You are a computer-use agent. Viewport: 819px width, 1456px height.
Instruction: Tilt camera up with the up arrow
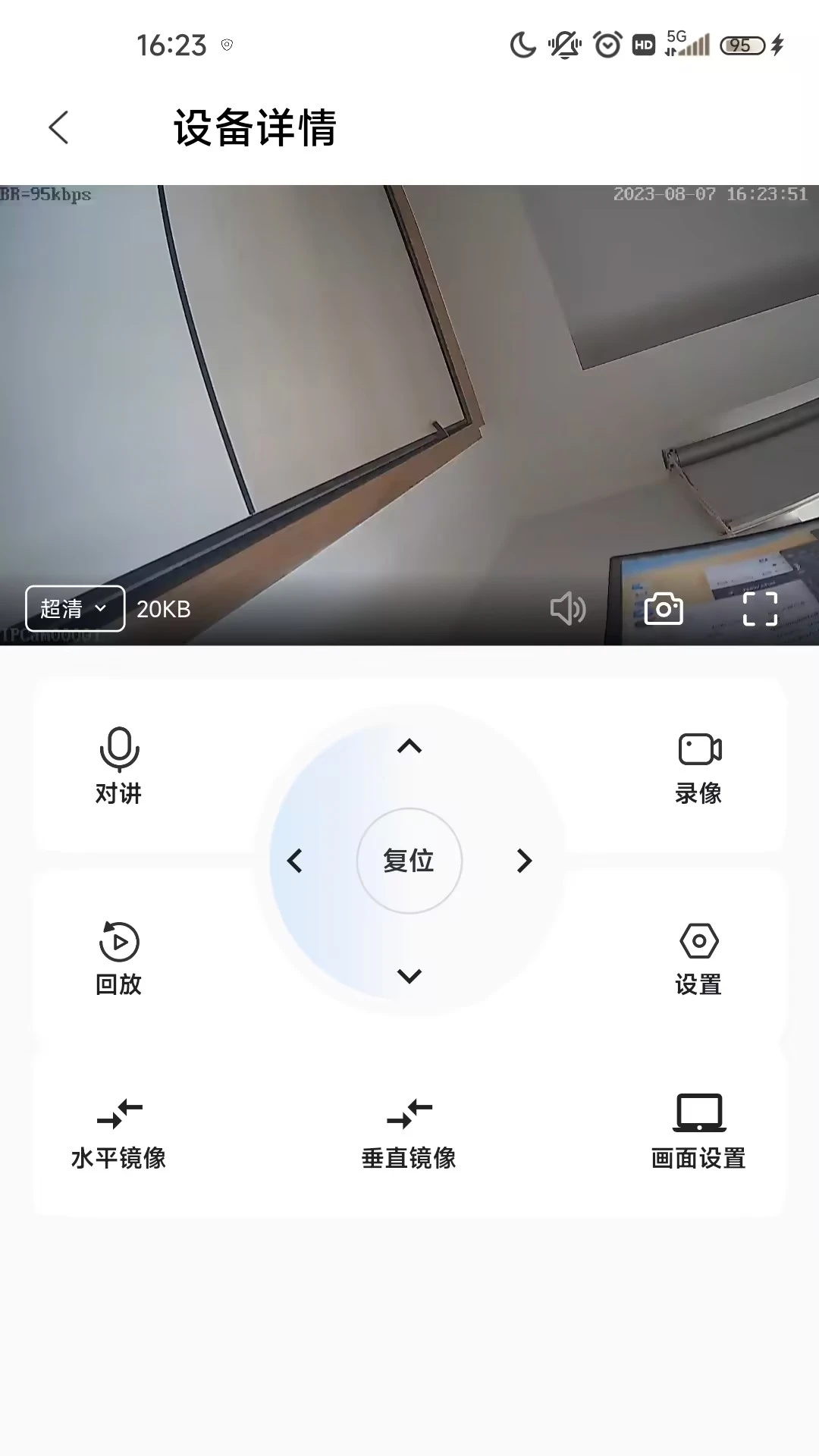(x=409, y=747)
